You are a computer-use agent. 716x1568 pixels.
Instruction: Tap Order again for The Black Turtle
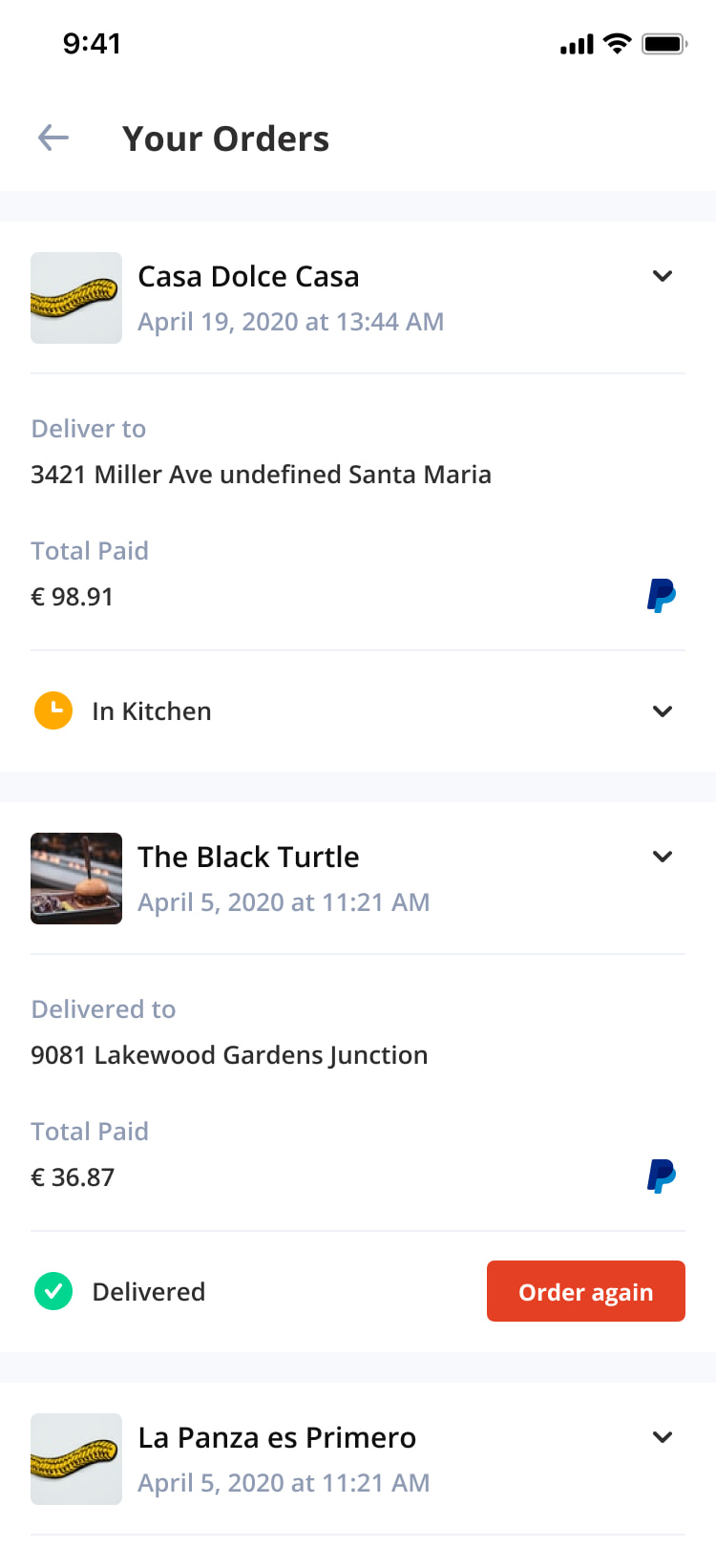586,1291
